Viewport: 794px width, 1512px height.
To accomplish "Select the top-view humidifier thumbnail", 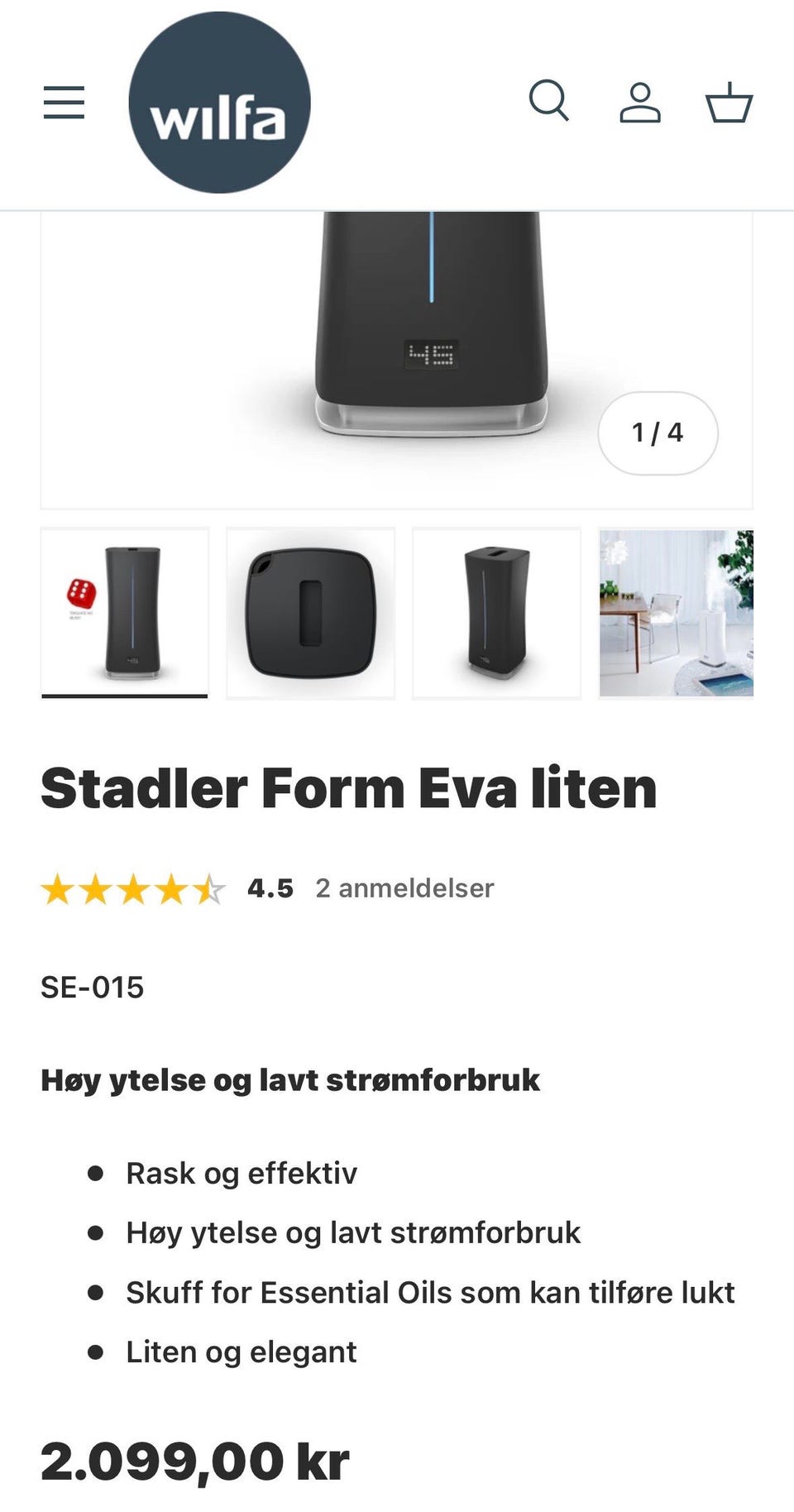I will [x=310, y=613].
